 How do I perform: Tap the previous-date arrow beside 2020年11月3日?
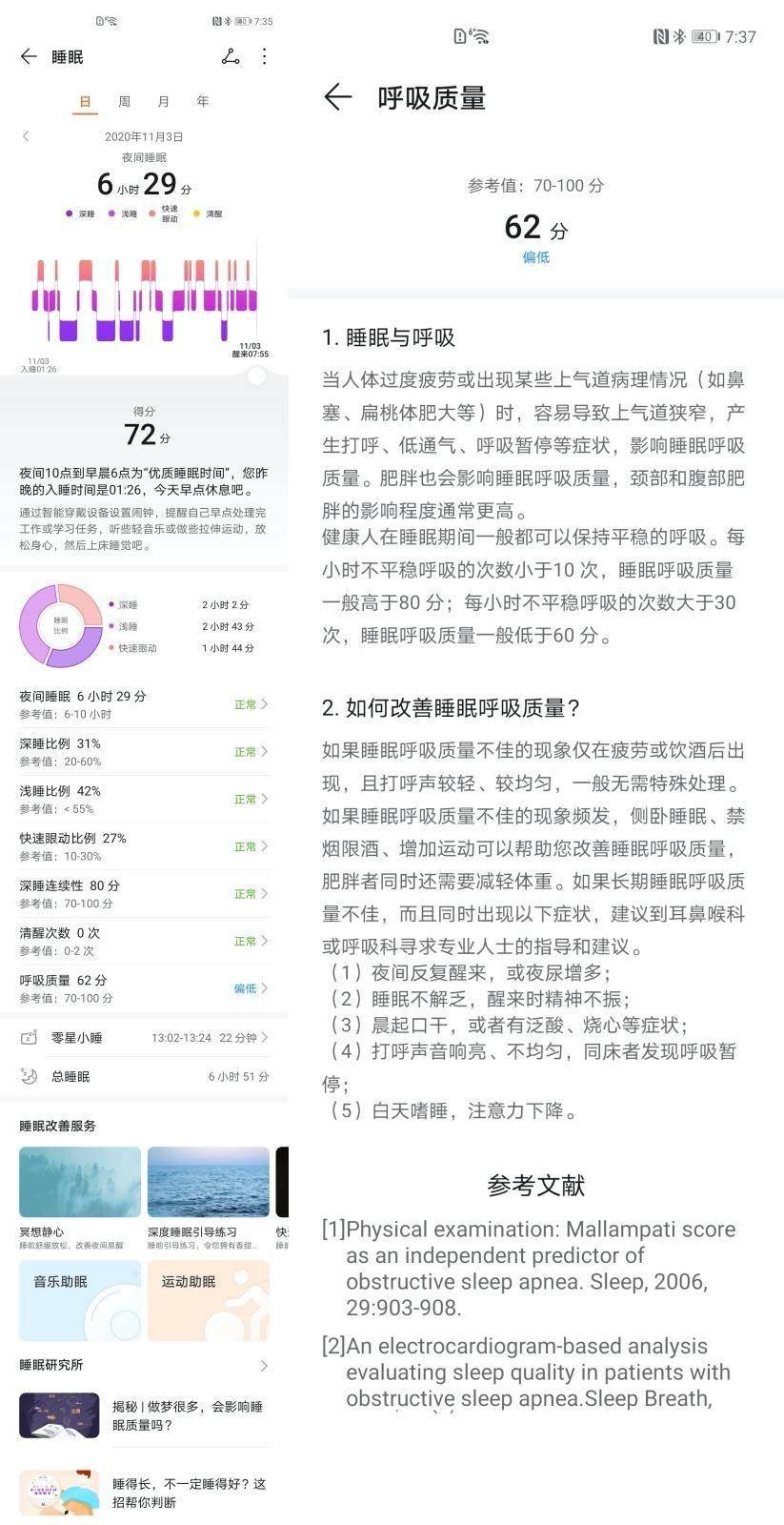[x=24, y=136]
